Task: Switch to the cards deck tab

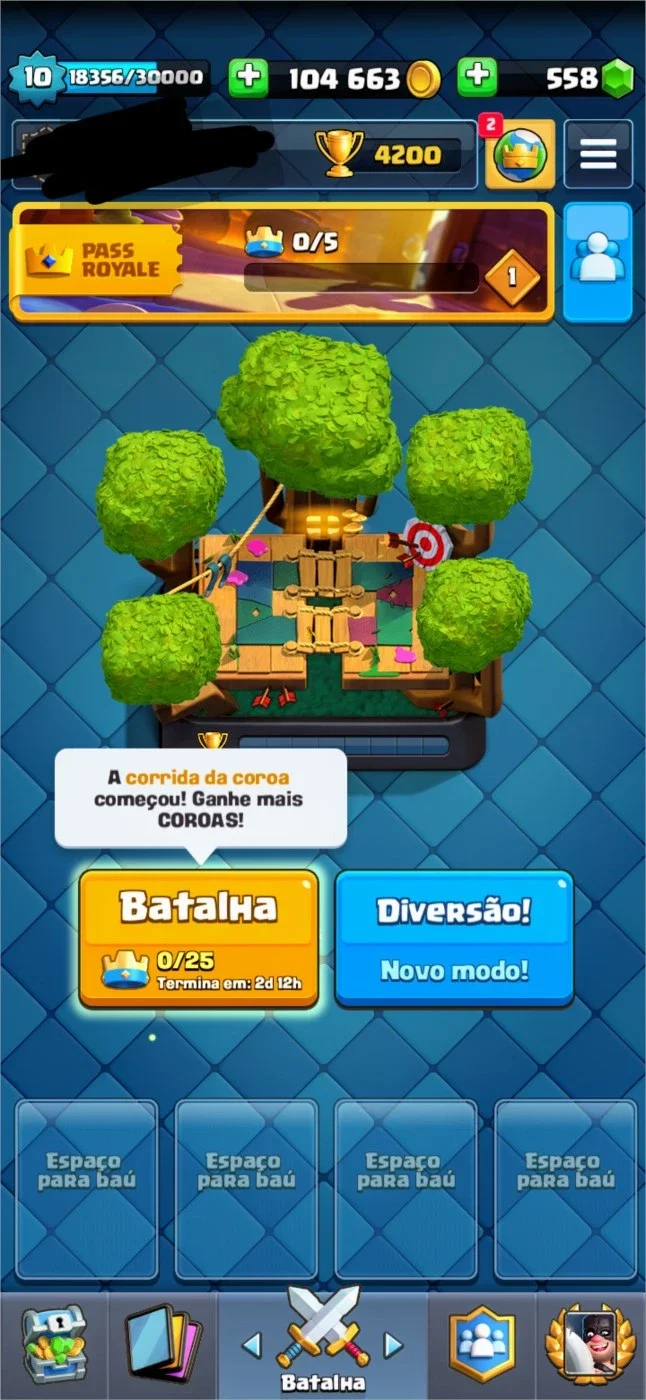Action: pyautogui.click(x=162, y=1345)
